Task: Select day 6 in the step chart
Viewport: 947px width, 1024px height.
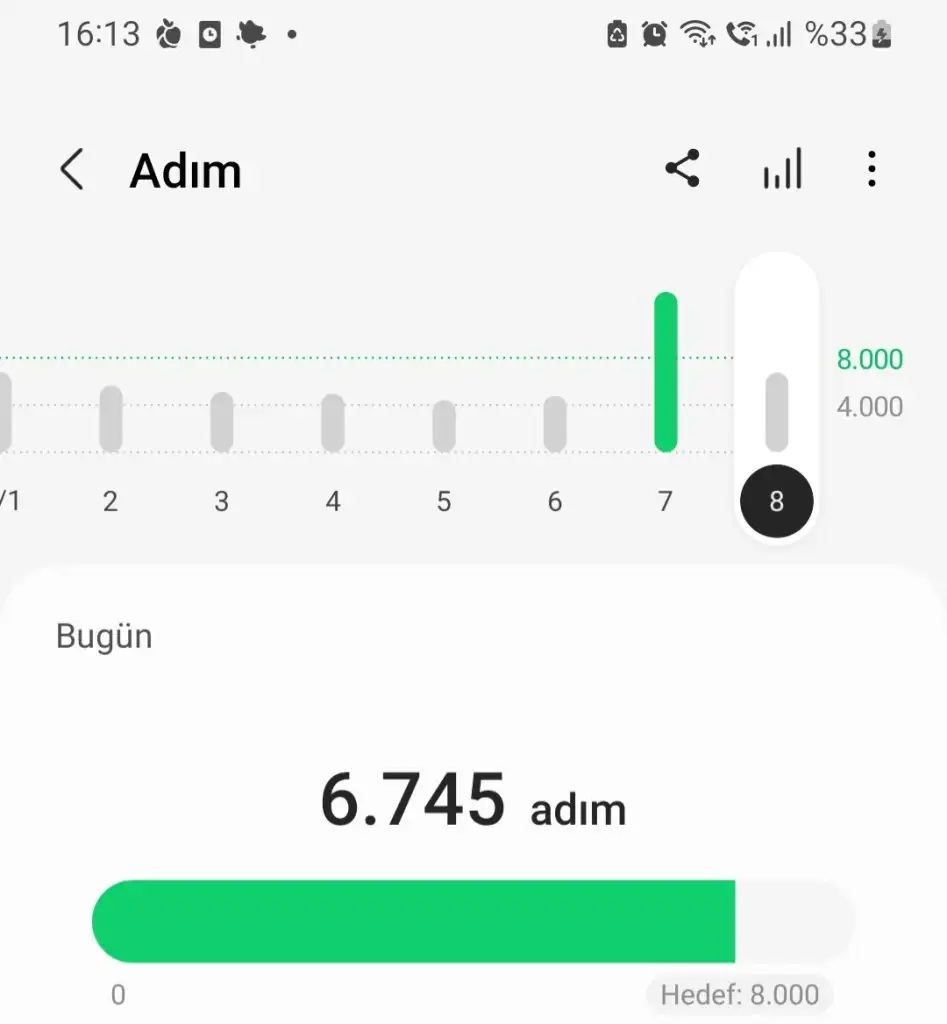Action: (x=555, y=425)
